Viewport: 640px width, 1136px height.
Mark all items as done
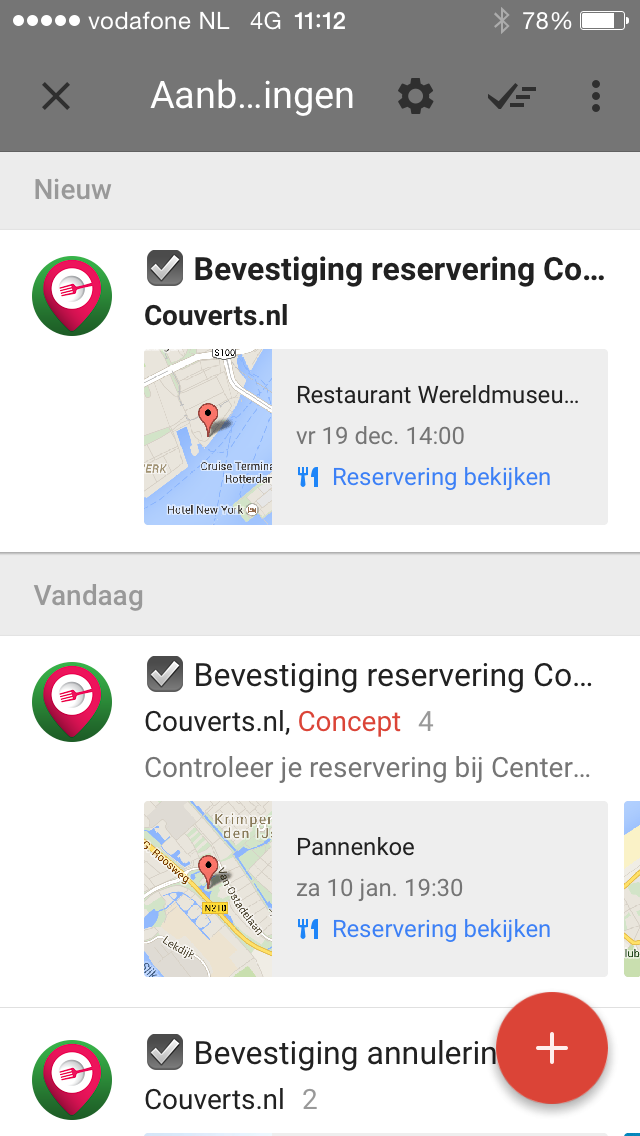511,96
